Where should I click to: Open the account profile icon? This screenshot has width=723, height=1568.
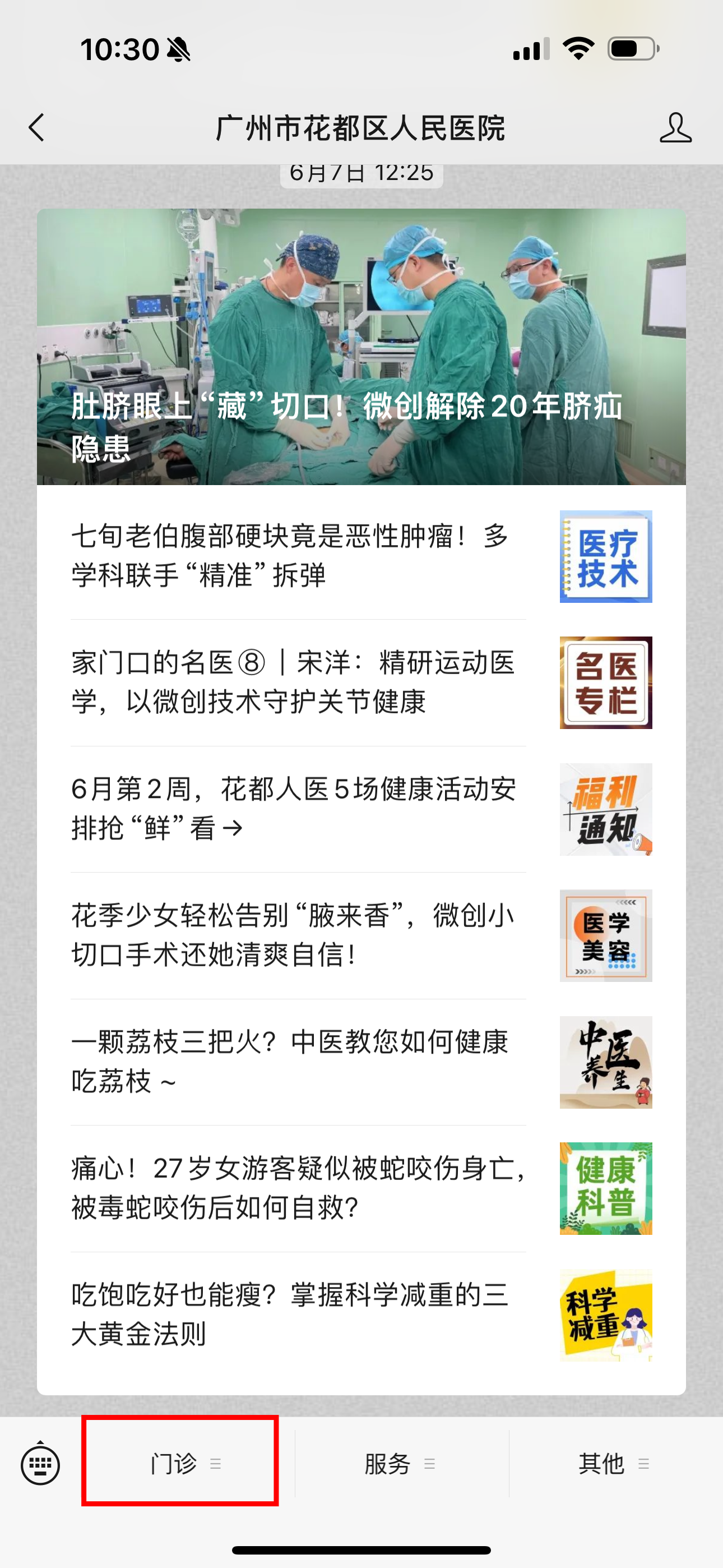675,128
